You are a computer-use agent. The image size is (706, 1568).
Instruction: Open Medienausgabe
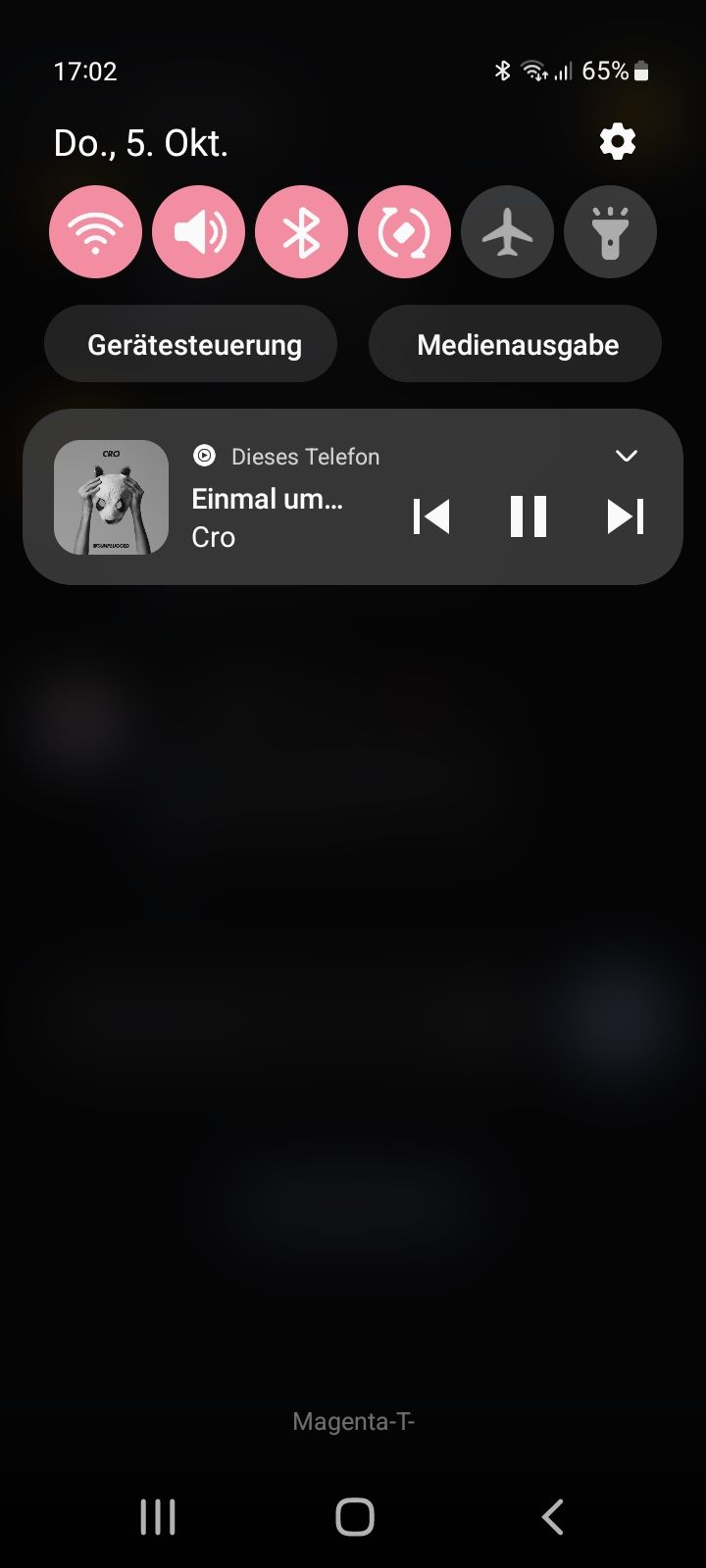tap(516, 345)
